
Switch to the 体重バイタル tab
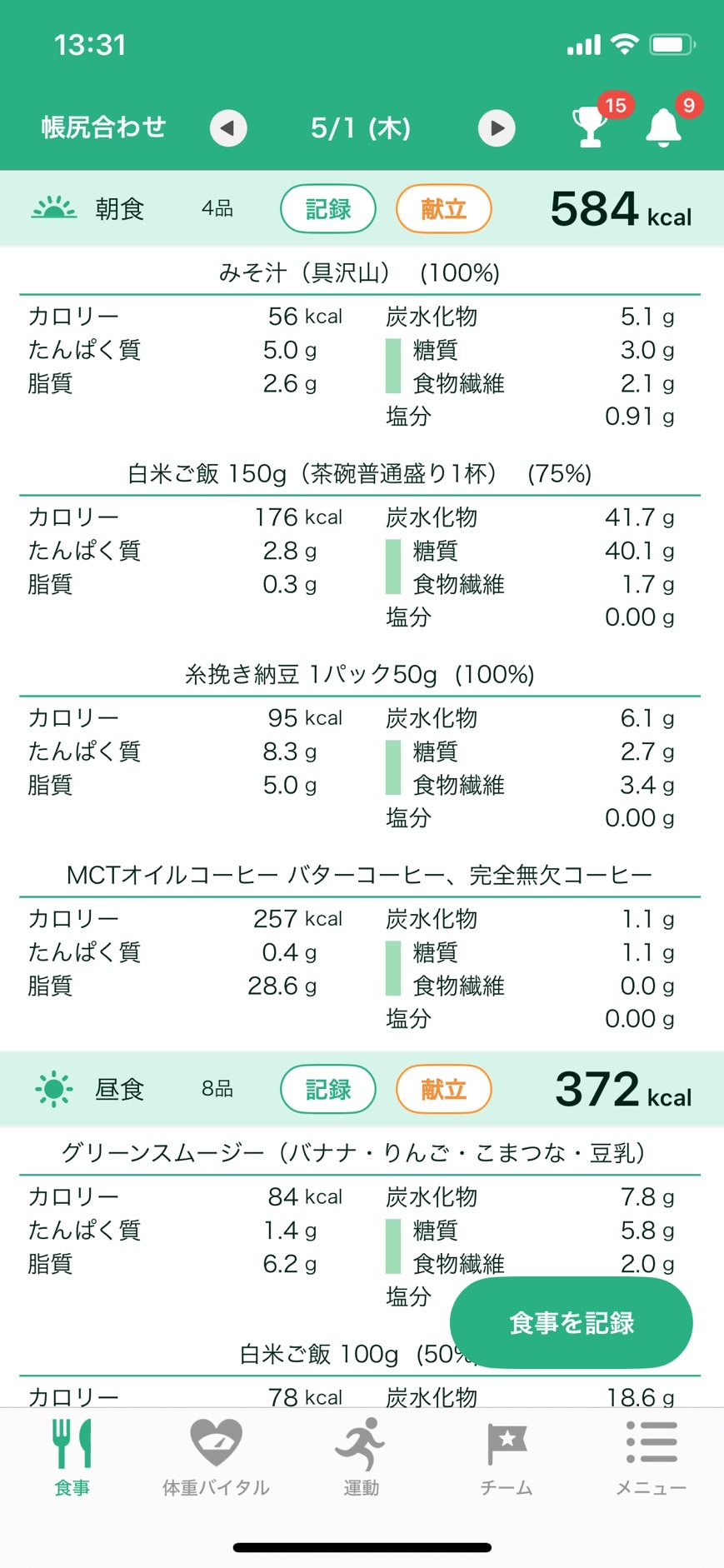pyautogui.click(x=216, y=1458)
